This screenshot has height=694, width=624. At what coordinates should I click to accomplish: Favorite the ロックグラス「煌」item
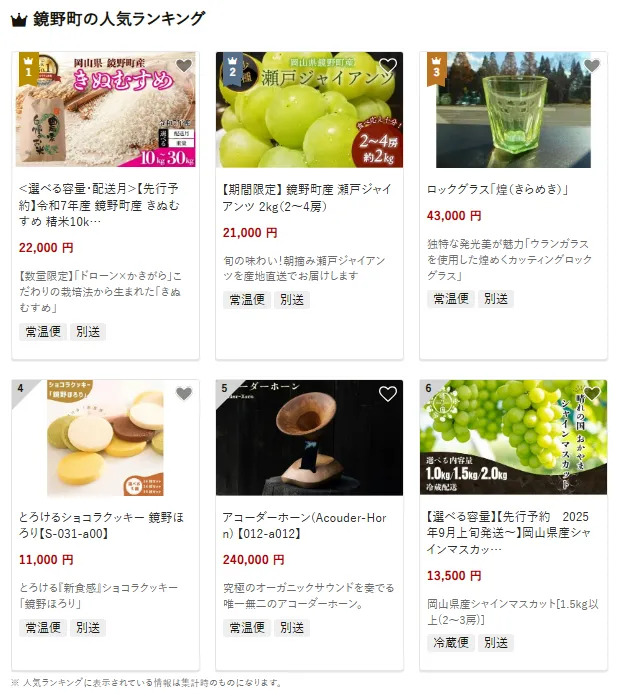tap(592, 67)
